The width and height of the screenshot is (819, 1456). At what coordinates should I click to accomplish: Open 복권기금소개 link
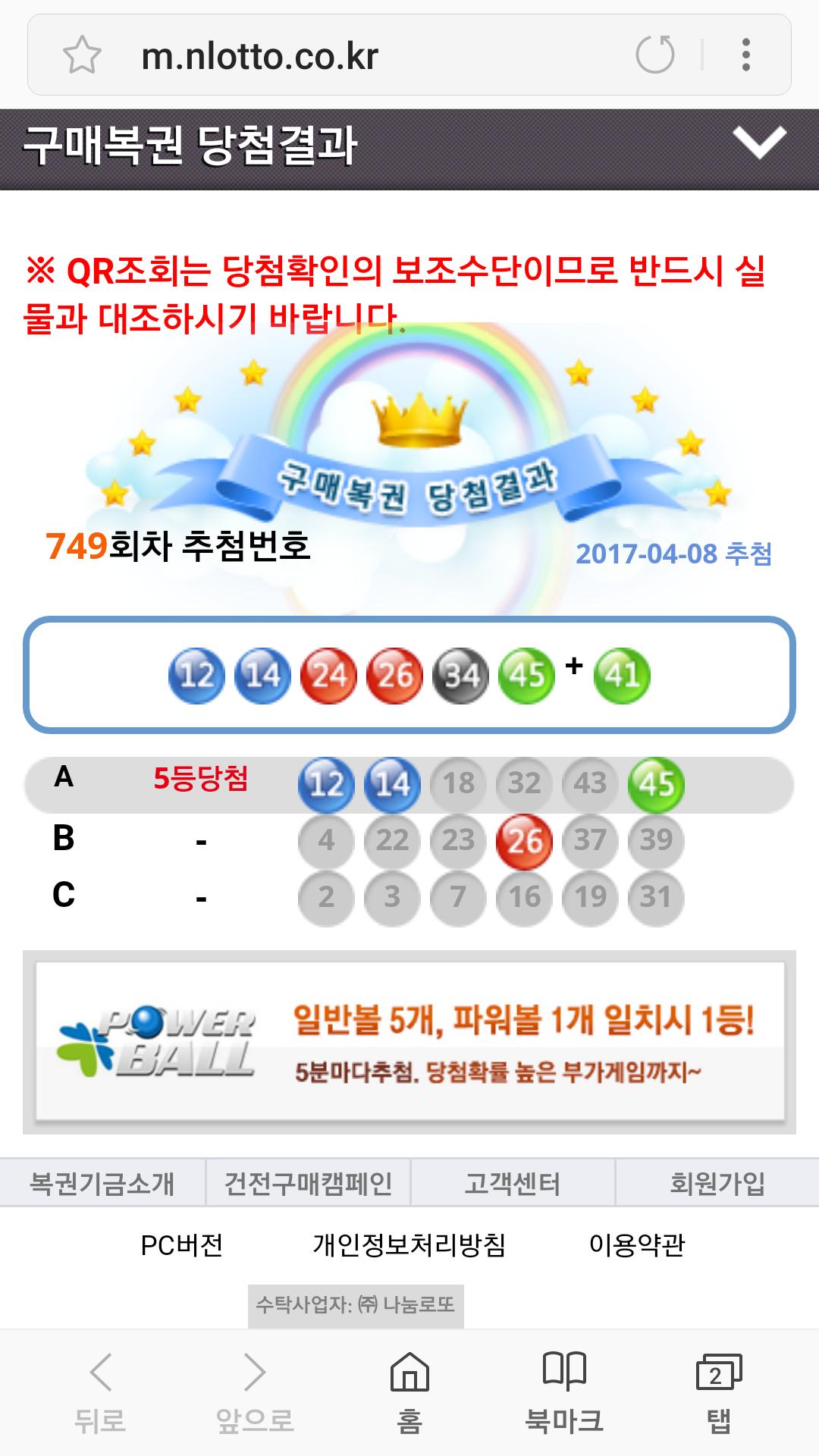[102, 1183]
